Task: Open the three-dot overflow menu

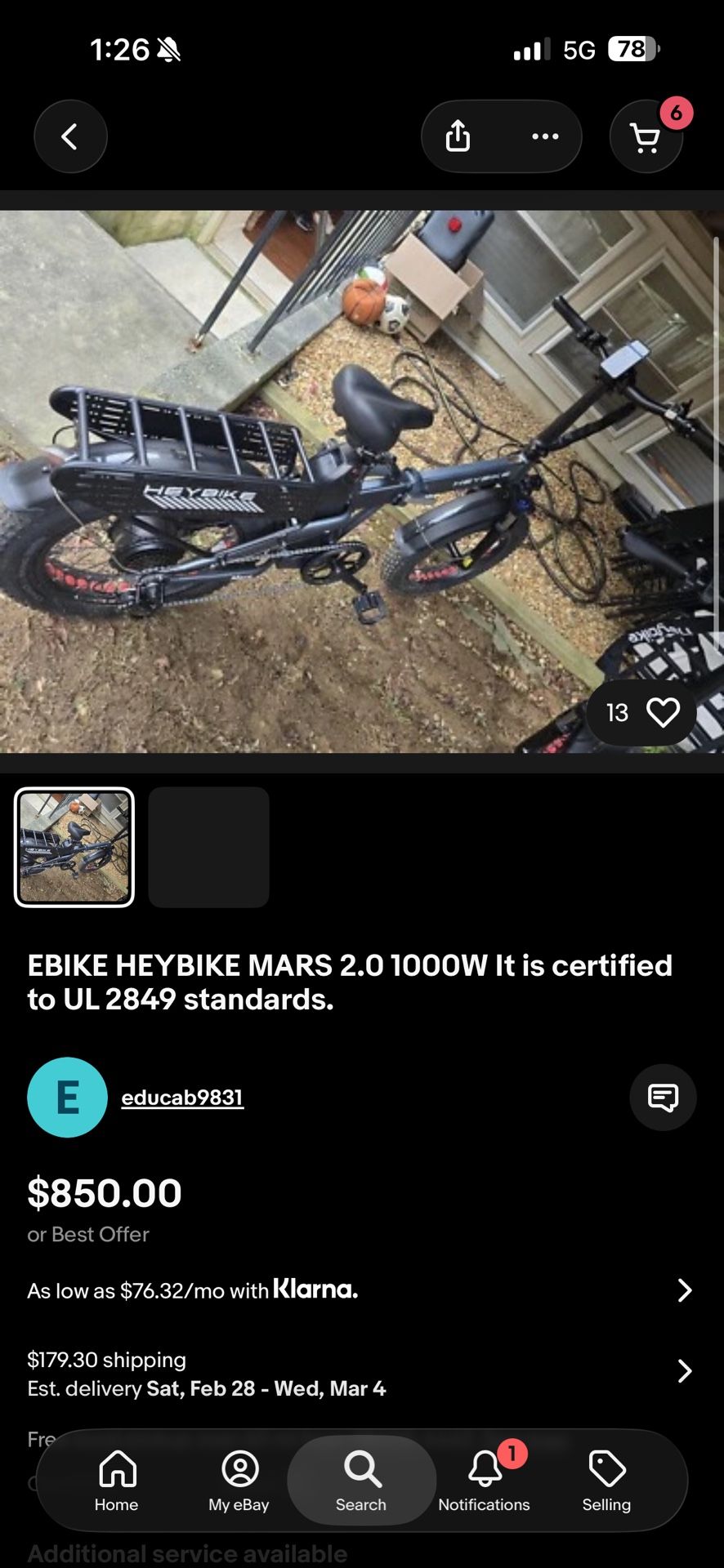Action: [545, 136]
